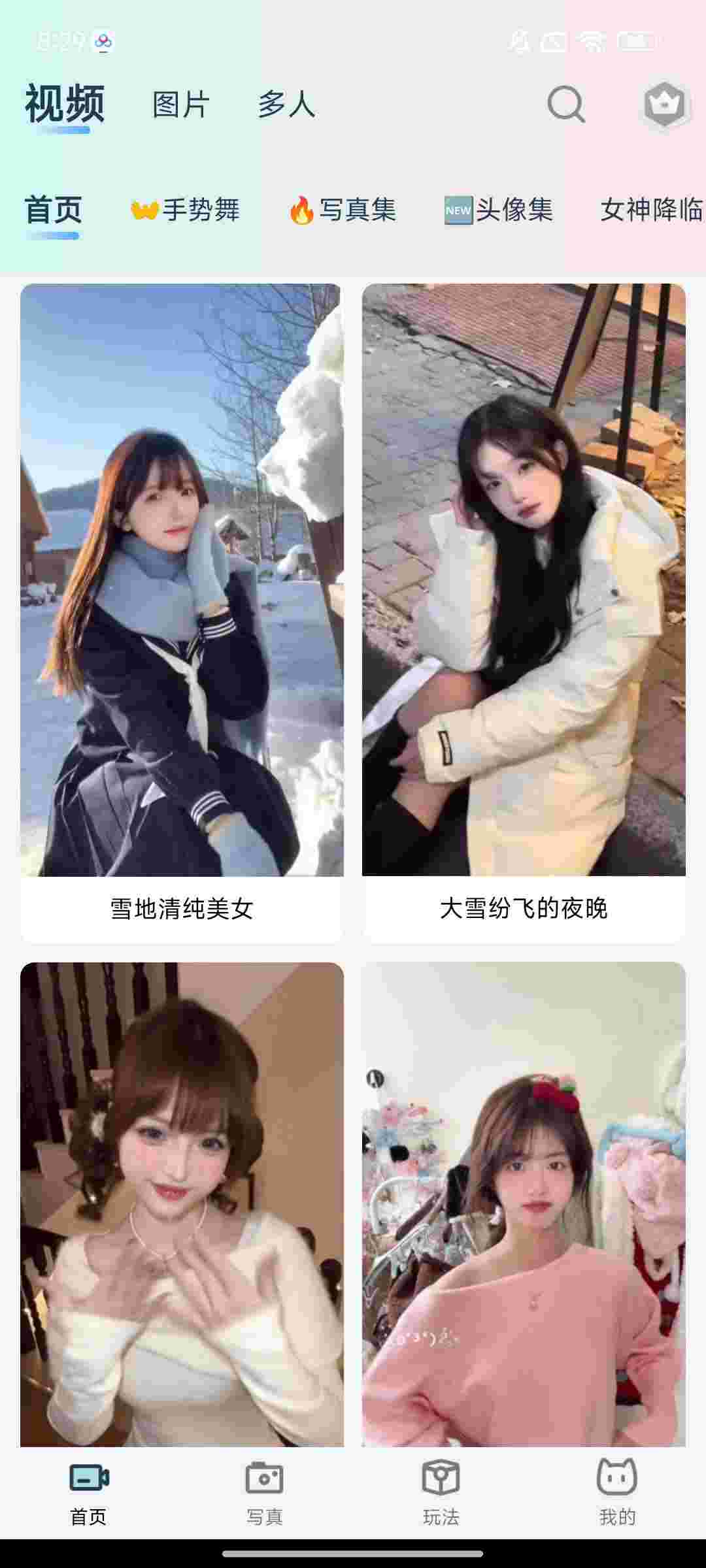Select the 女神降临 category
This screenshot has width=706, height=1568.
[x=651, y=210]
